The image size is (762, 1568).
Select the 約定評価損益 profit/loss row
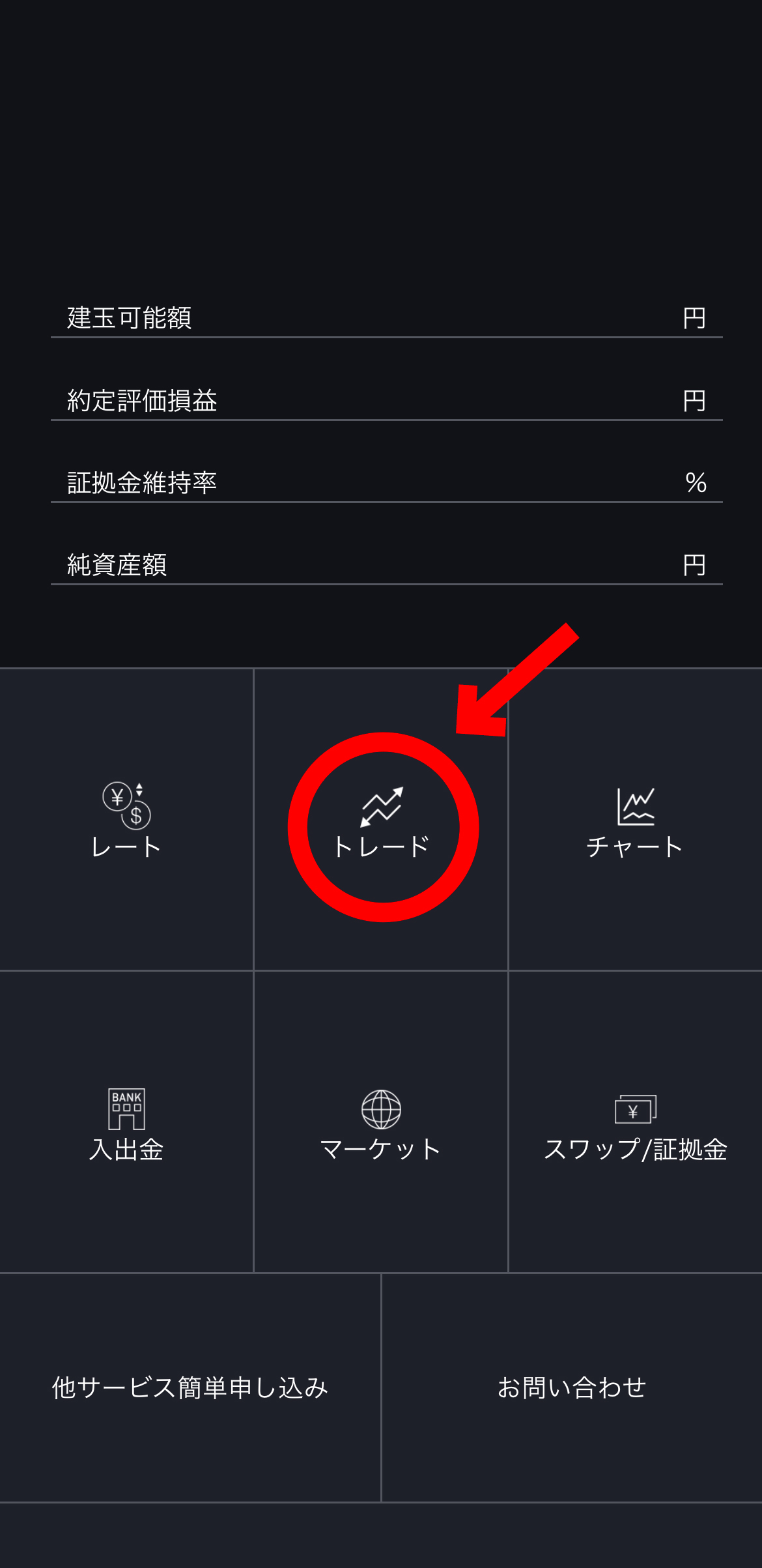point(381,401)
